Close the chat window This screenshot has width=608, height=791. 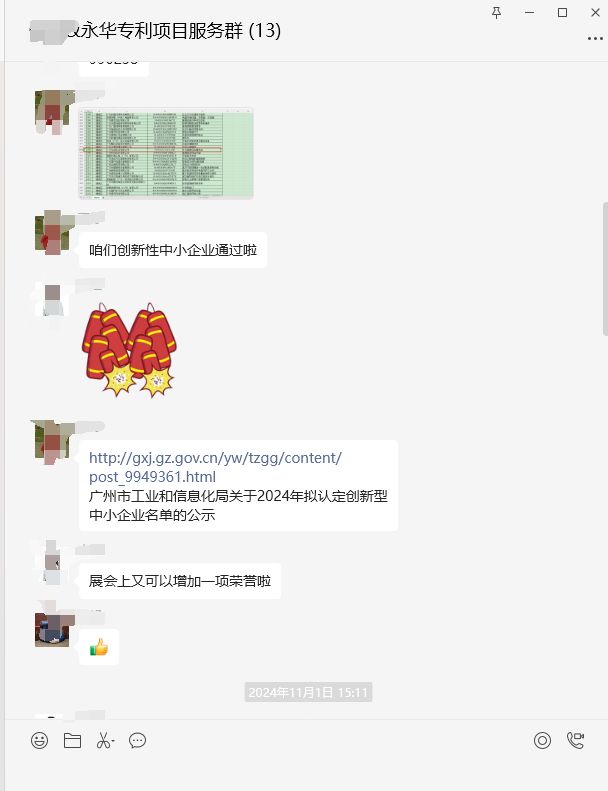593,12
